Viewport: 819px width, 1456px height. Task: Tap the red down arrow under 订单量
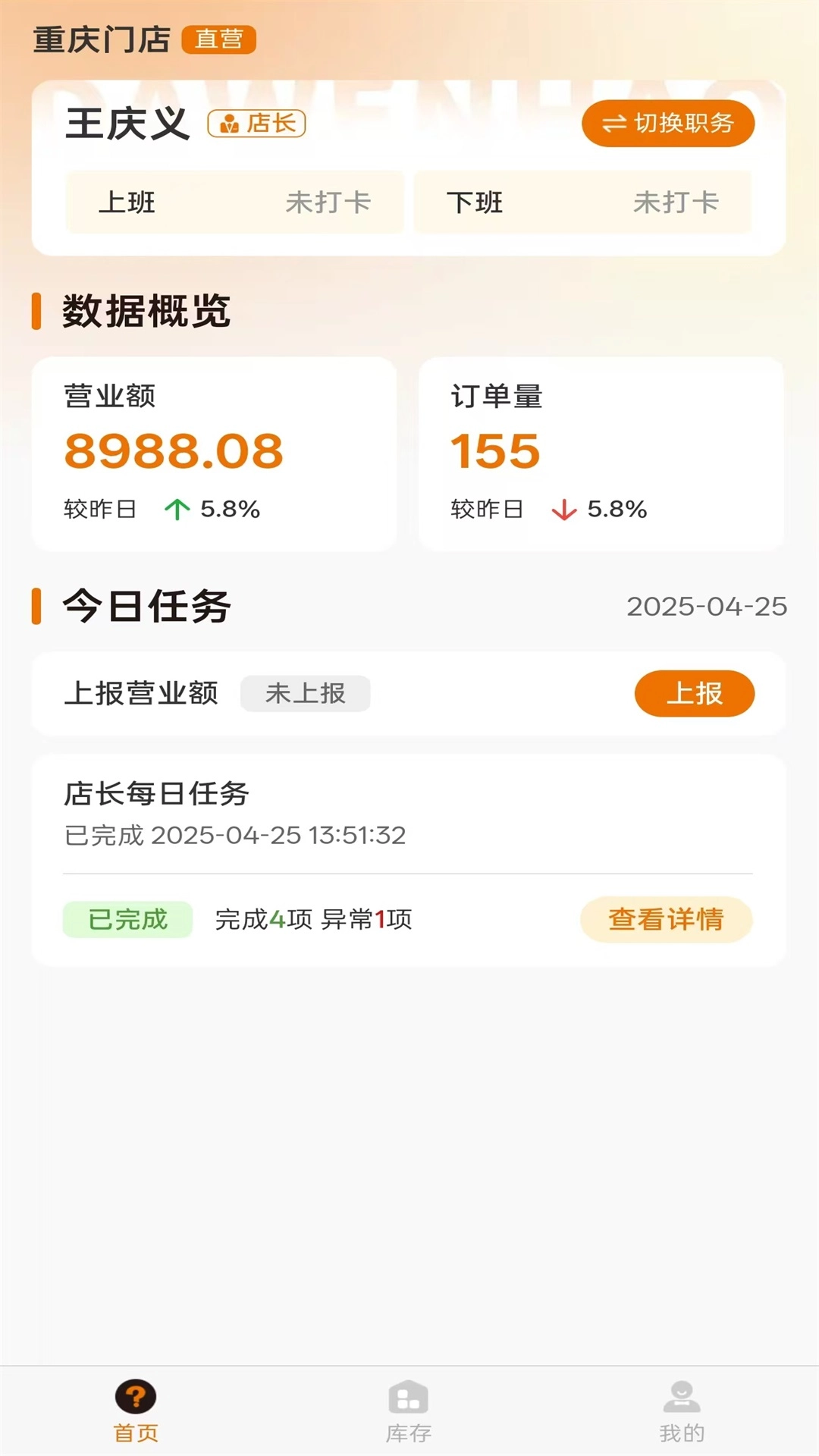click(566, 509)
